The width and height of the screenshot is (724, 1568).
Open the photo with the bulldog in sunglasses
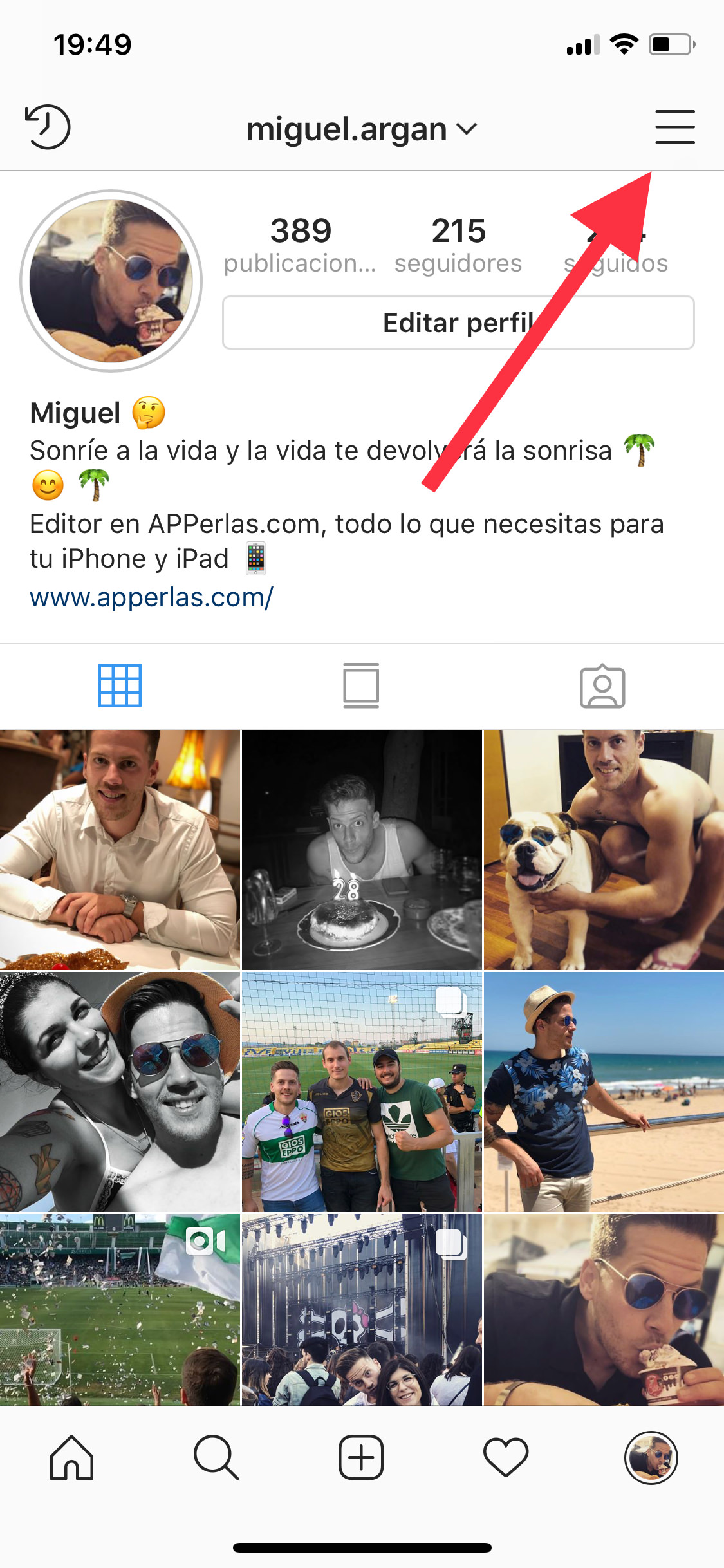pos(603,850)
